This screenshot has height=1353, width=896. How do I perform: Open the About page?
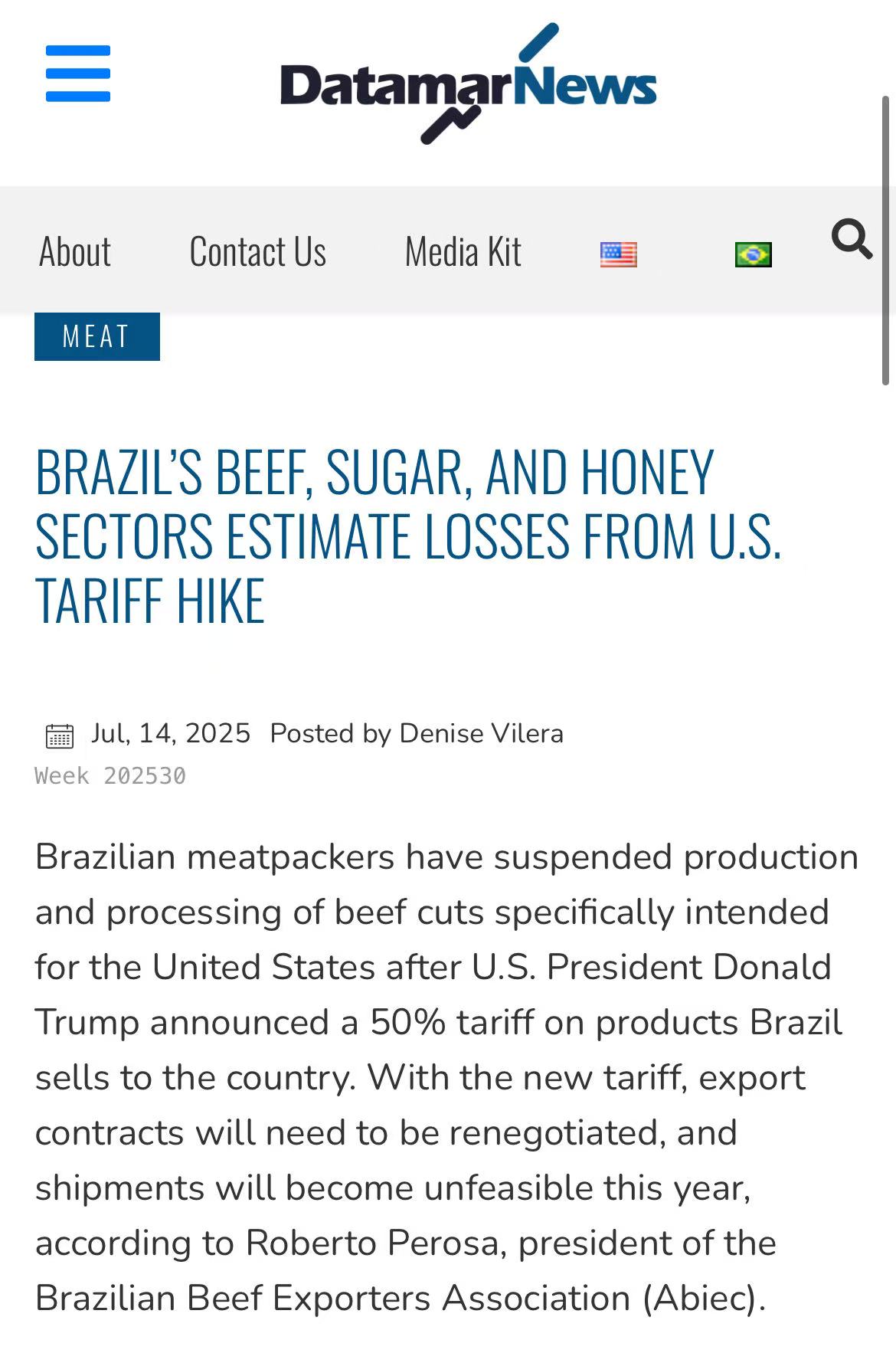click(x=75, y=251)
